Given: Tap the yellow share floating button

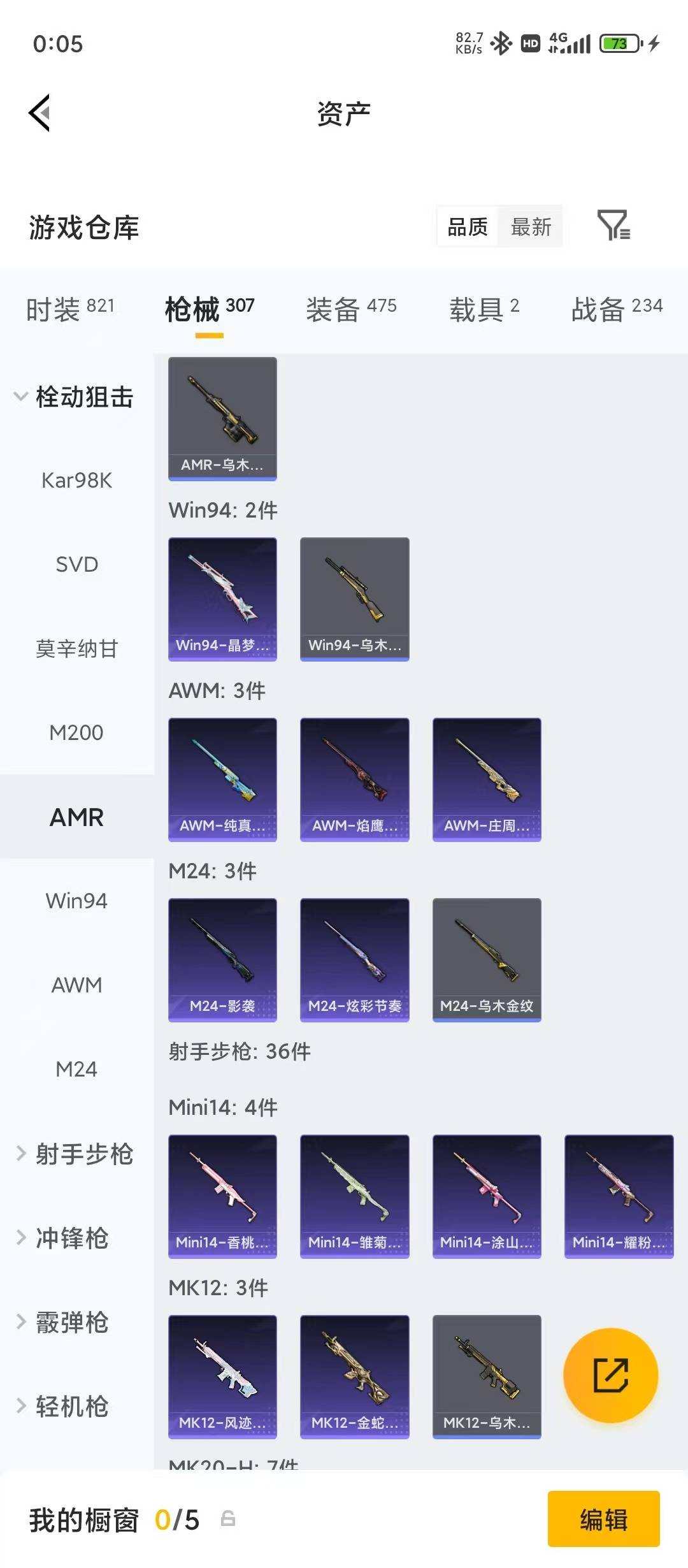Looking at the screenshot, I should [x=610, y=1375].
